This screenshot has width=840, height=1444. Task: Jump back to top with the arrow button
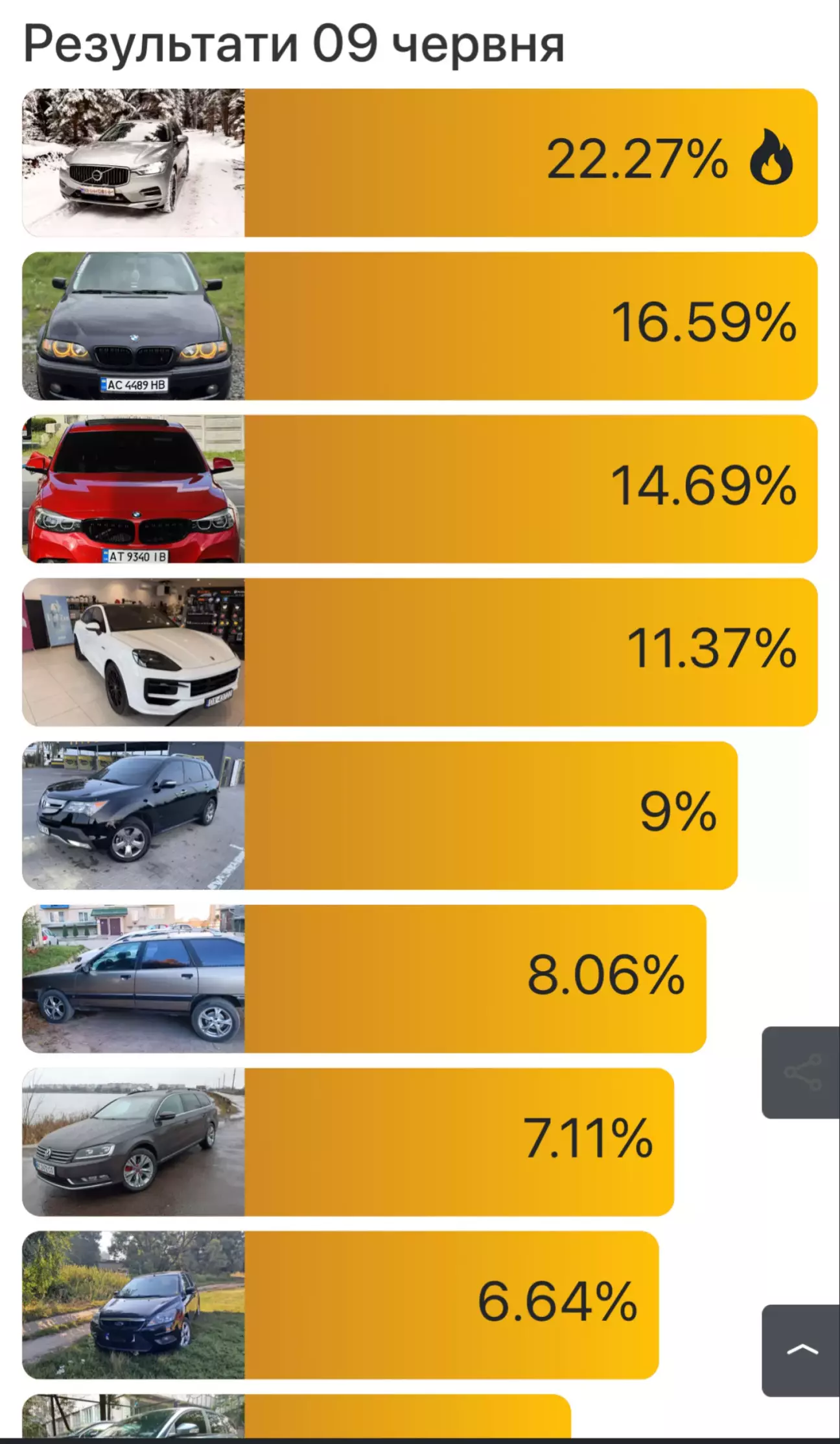pyautogui.click(x=801, y=1350)
